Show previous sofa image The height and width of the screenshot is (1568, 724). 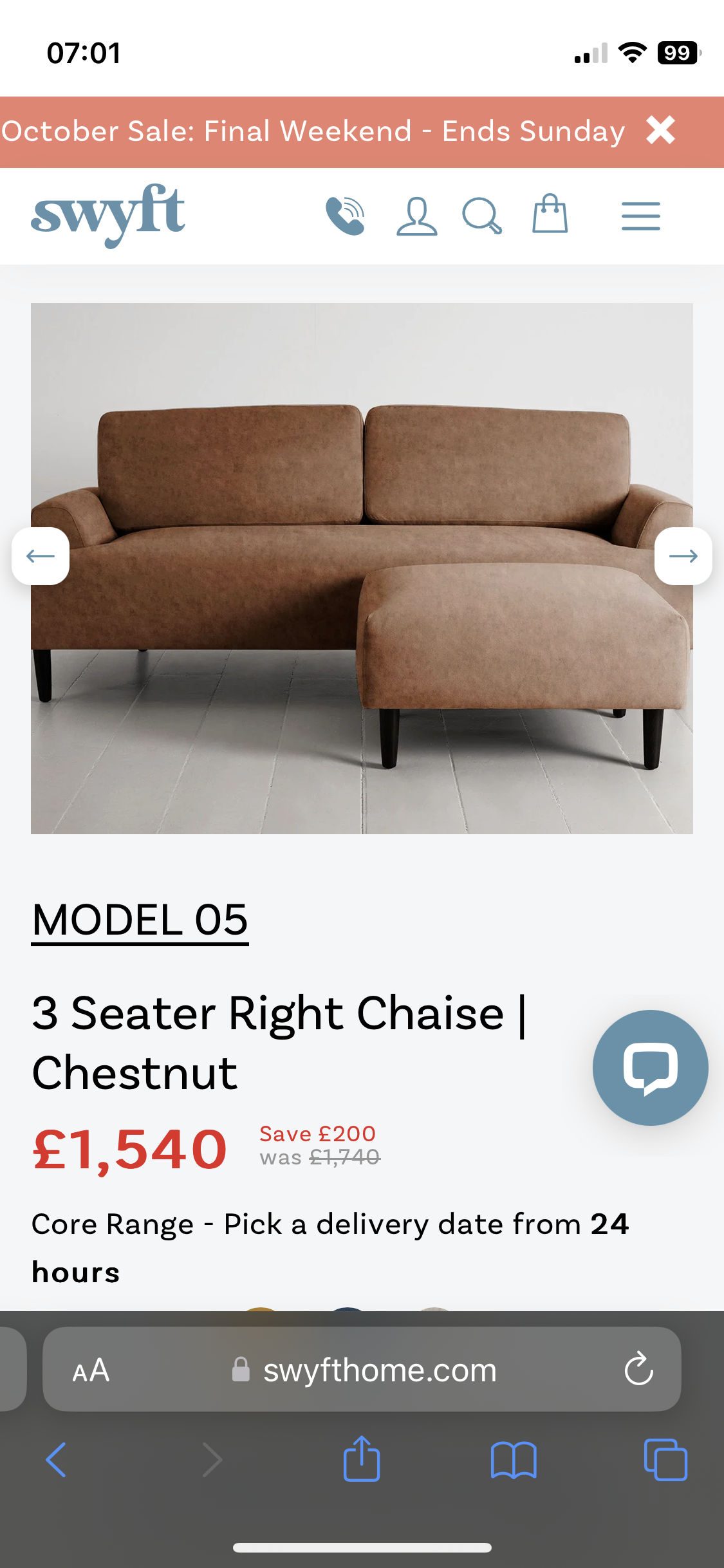41,556
